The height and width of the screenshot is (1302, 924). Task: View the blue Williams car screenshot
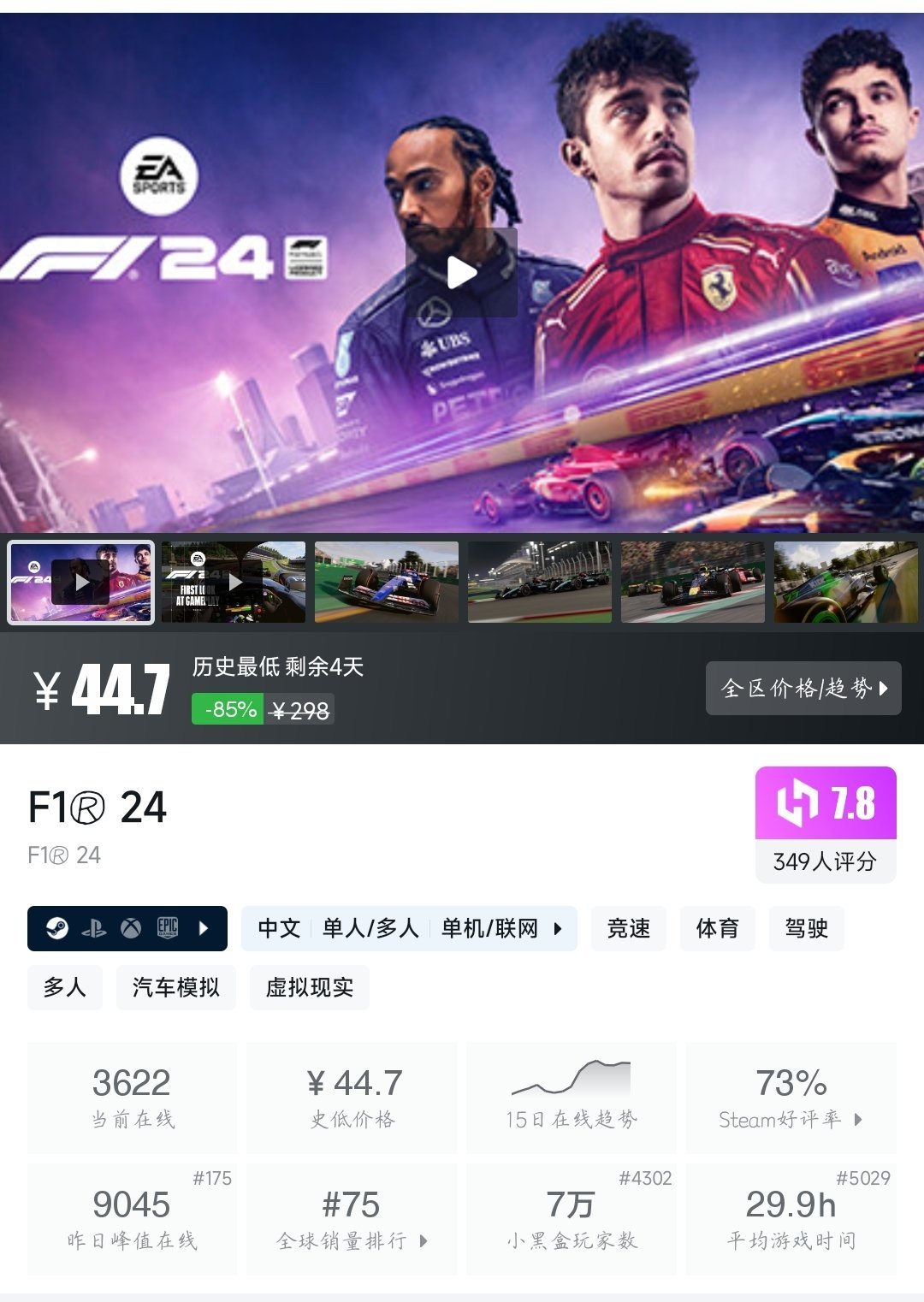click(x=386, y=582)
